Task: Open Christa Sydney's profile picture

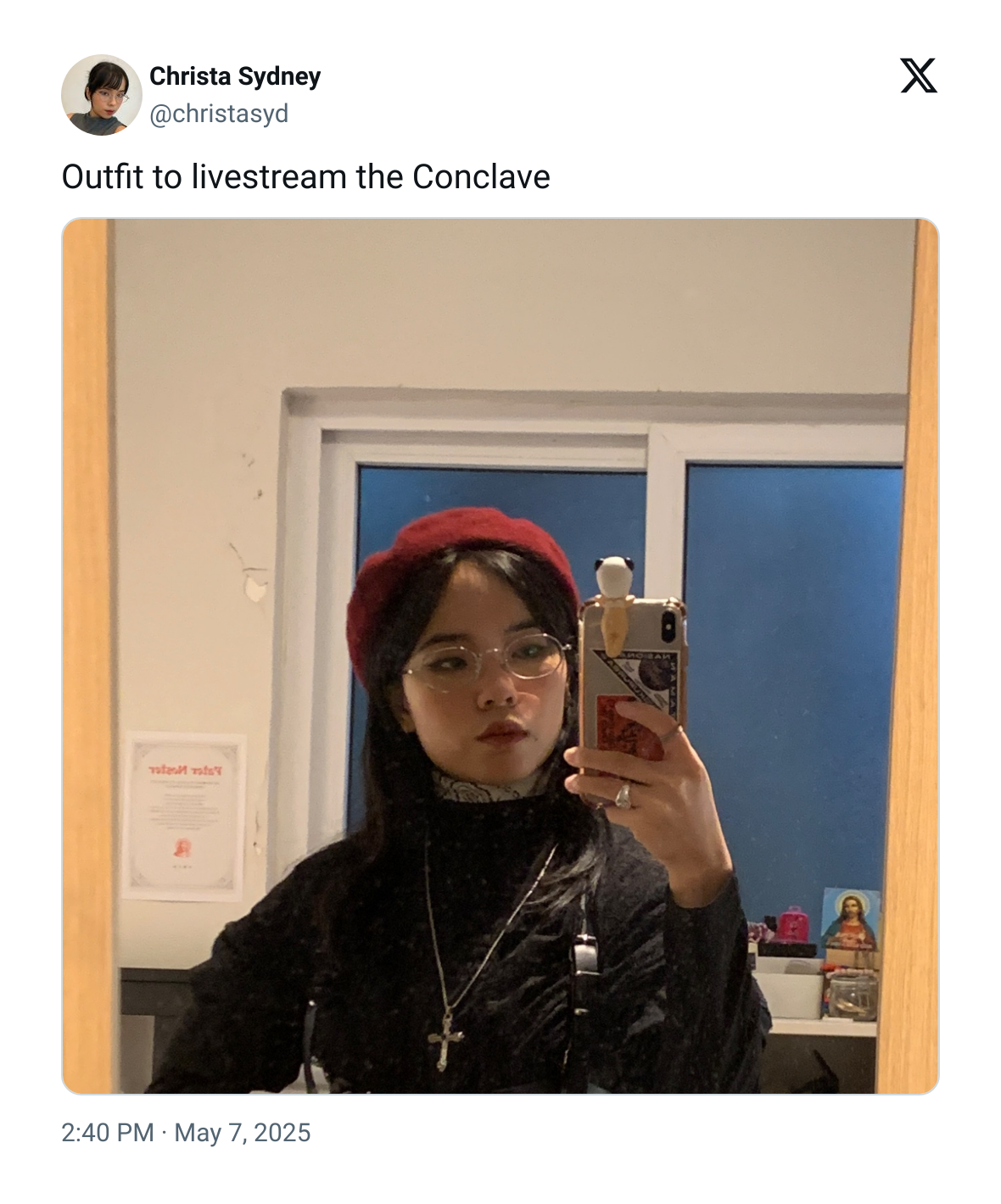Action: 101,95
